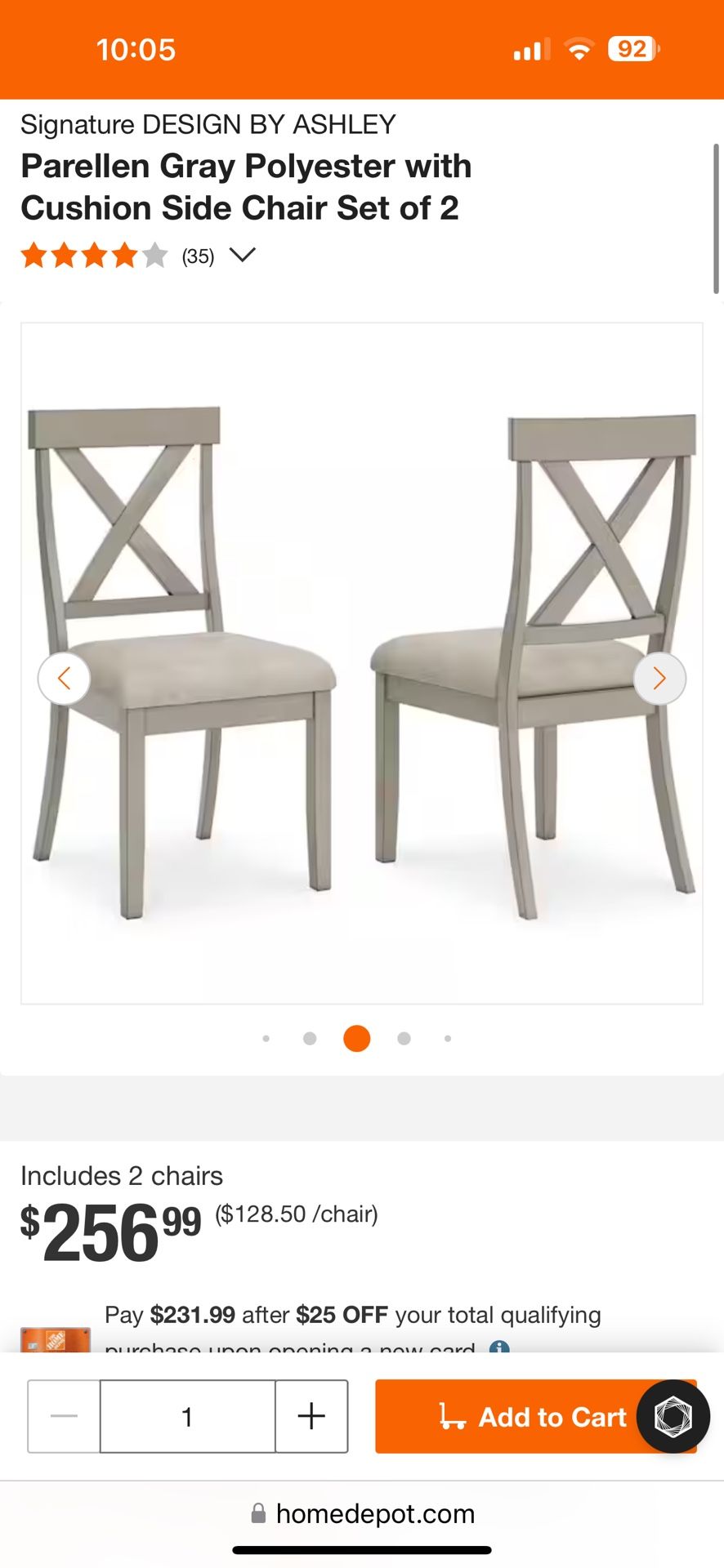The height and width of the screenshot is (1568, 724).
Task: Tap the quantity input field
Action: tap(187, 1416)
